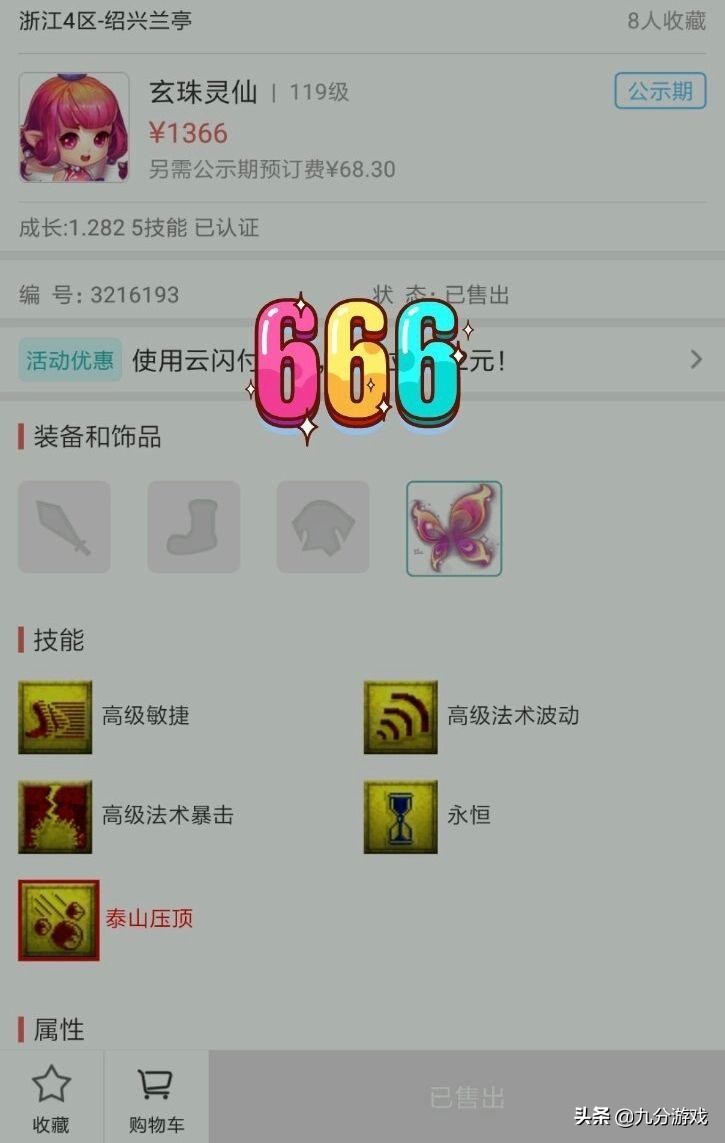Viewport: 725px width, 1143px height.
Task: Tap the empty sword equipment slot
Action: 64,527
